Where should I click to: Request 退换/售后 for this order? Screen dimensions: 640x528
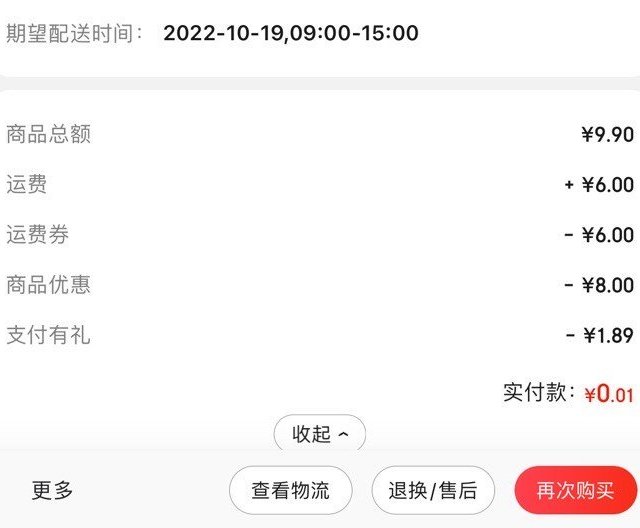(433, 490)
